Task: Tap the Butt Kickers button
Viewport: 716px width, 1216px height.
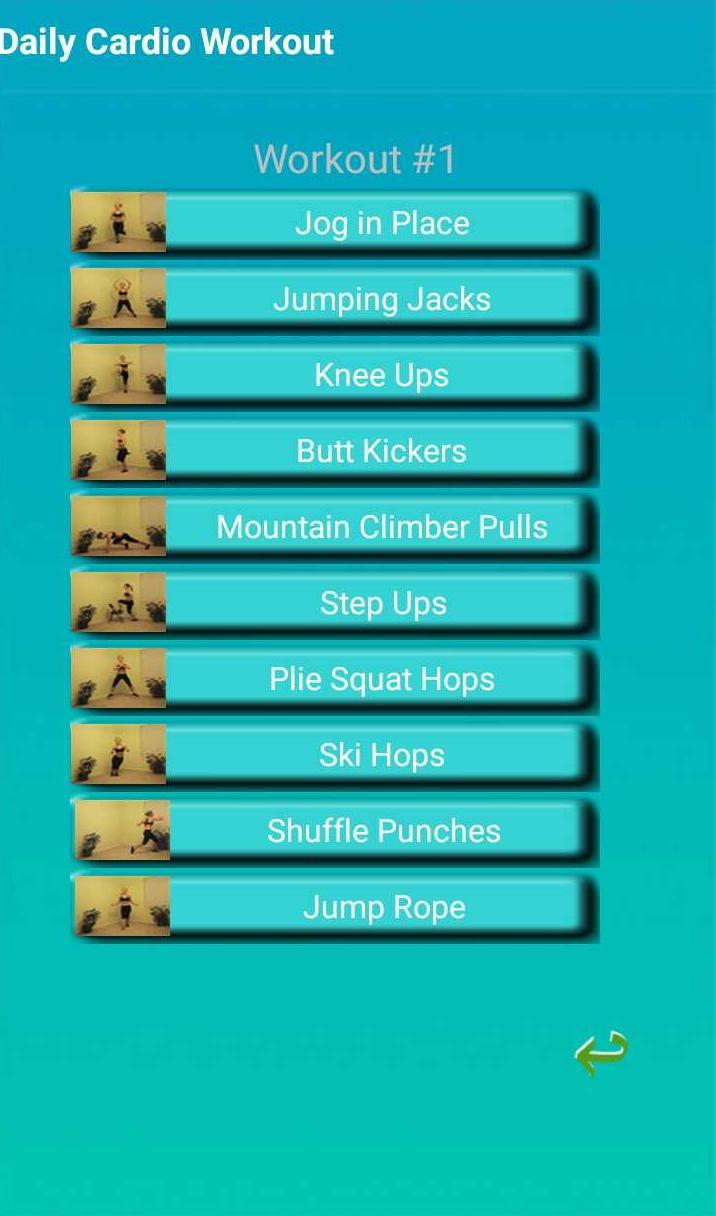Action: [x=381, y=451]
